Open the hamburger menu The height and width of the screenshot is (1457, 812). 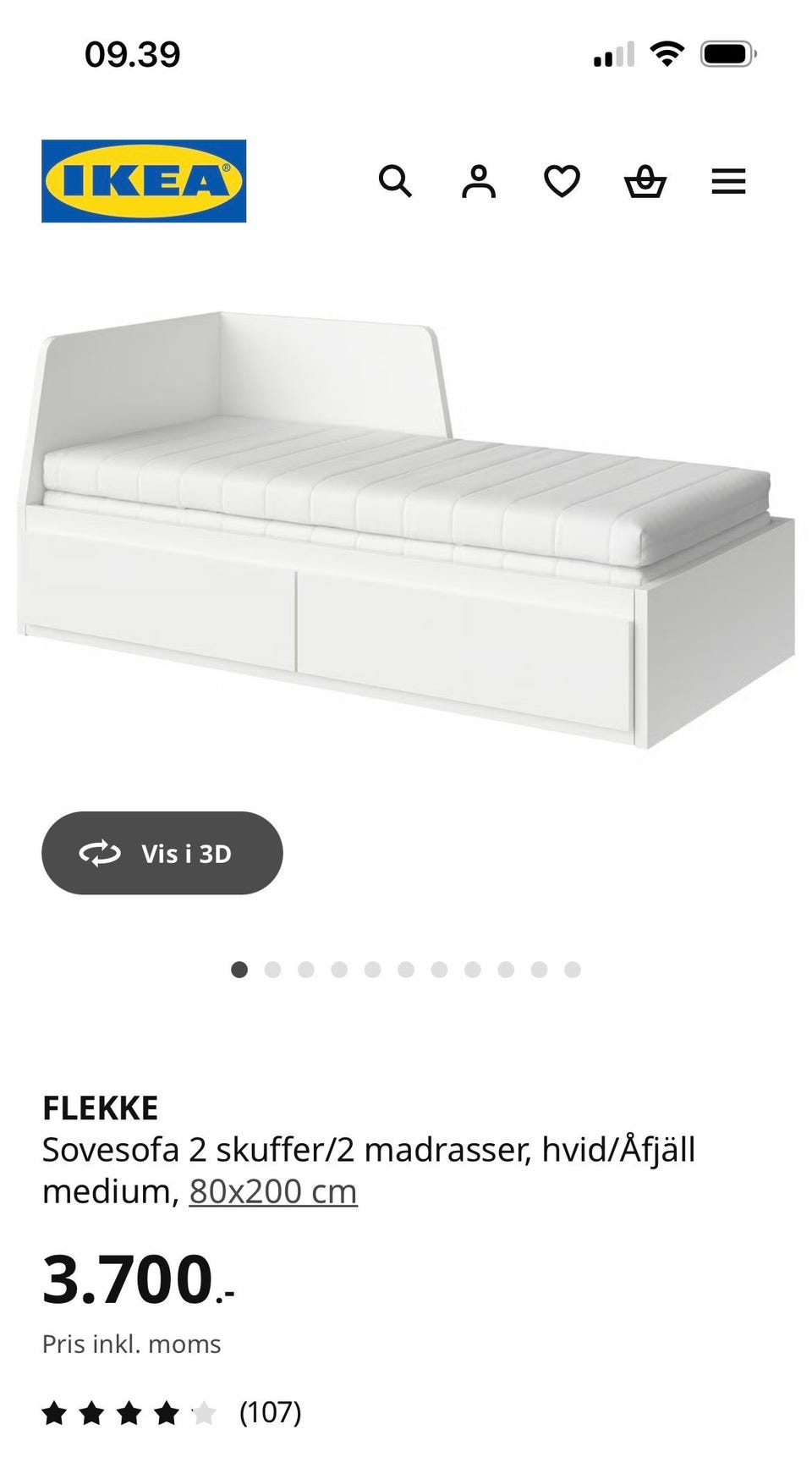[x=728, y=181]
